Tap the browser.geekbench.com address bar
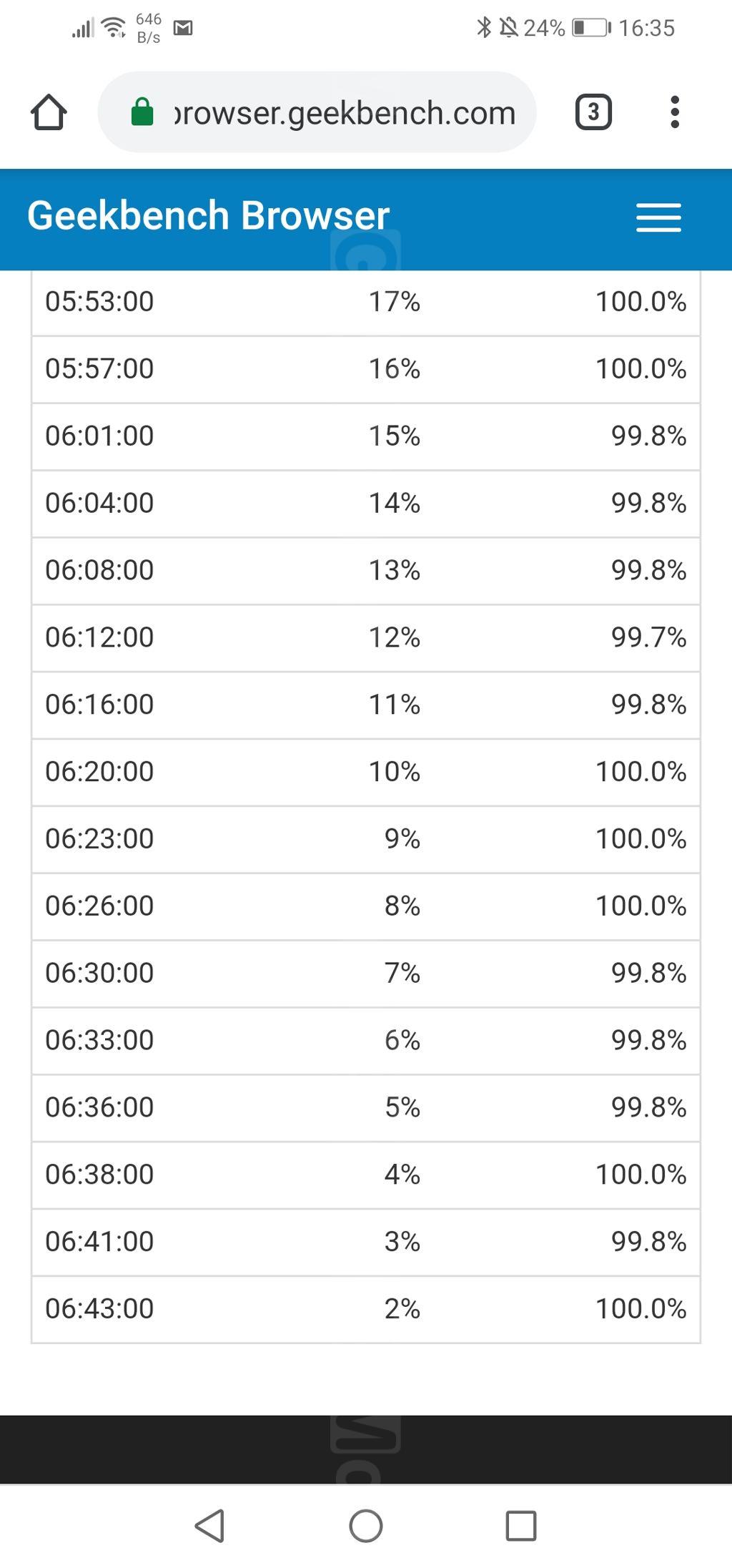Viewport: 732px width, 1568px height. (x=317, y=112)
